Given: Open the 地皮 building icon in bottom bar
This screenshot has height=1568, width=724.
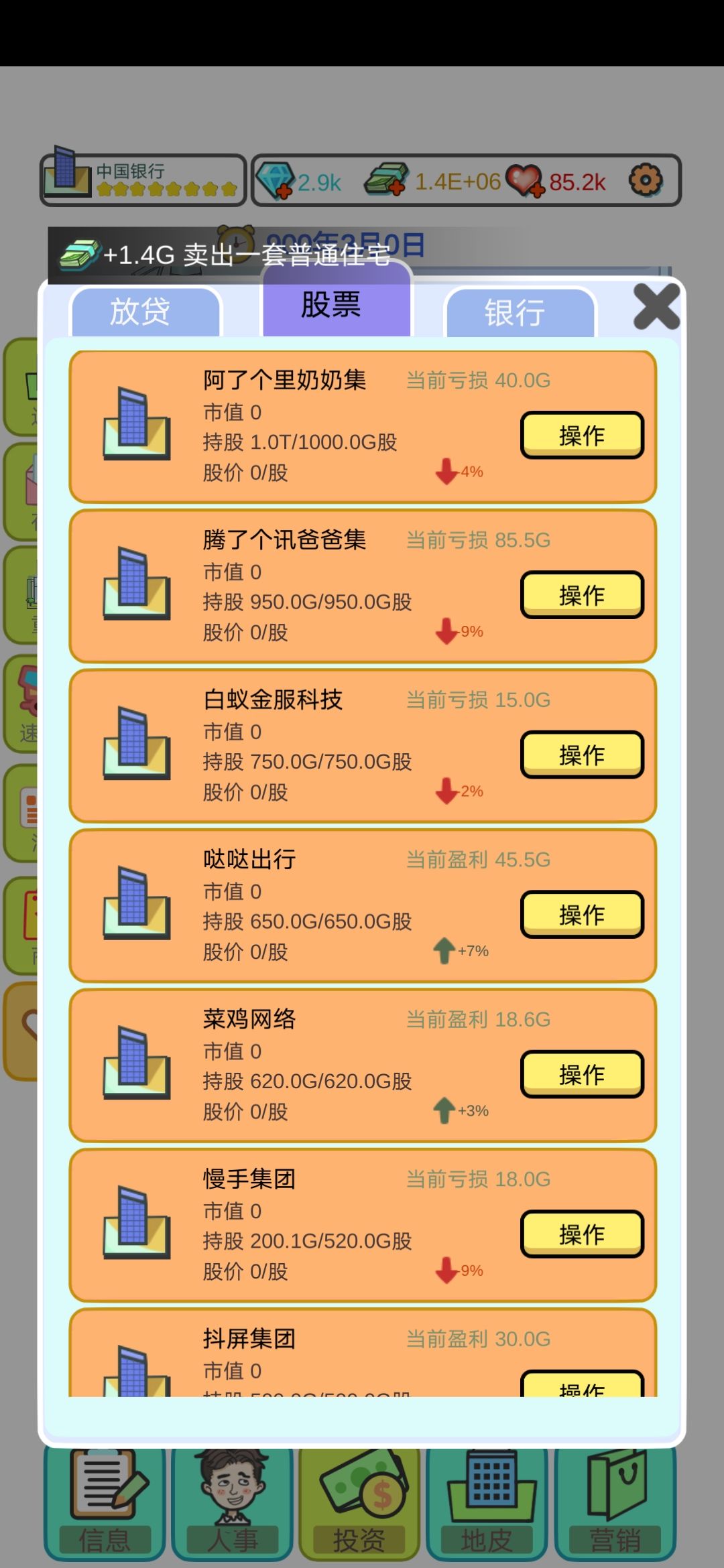Looking at the screenshot, I should click(x=489, y=1491).
